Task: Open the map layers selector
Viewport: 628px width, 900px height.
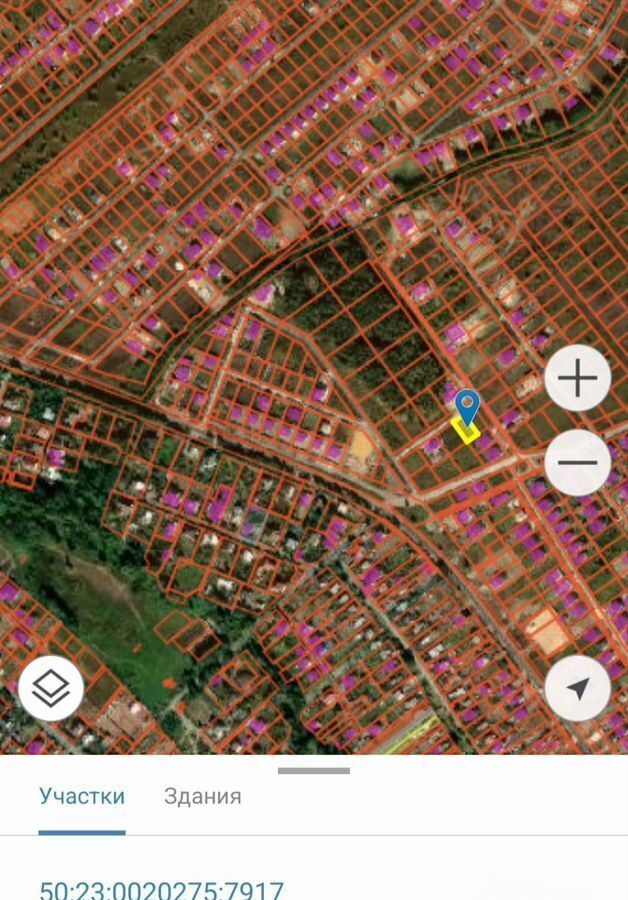Action: (x=50, y=688)
